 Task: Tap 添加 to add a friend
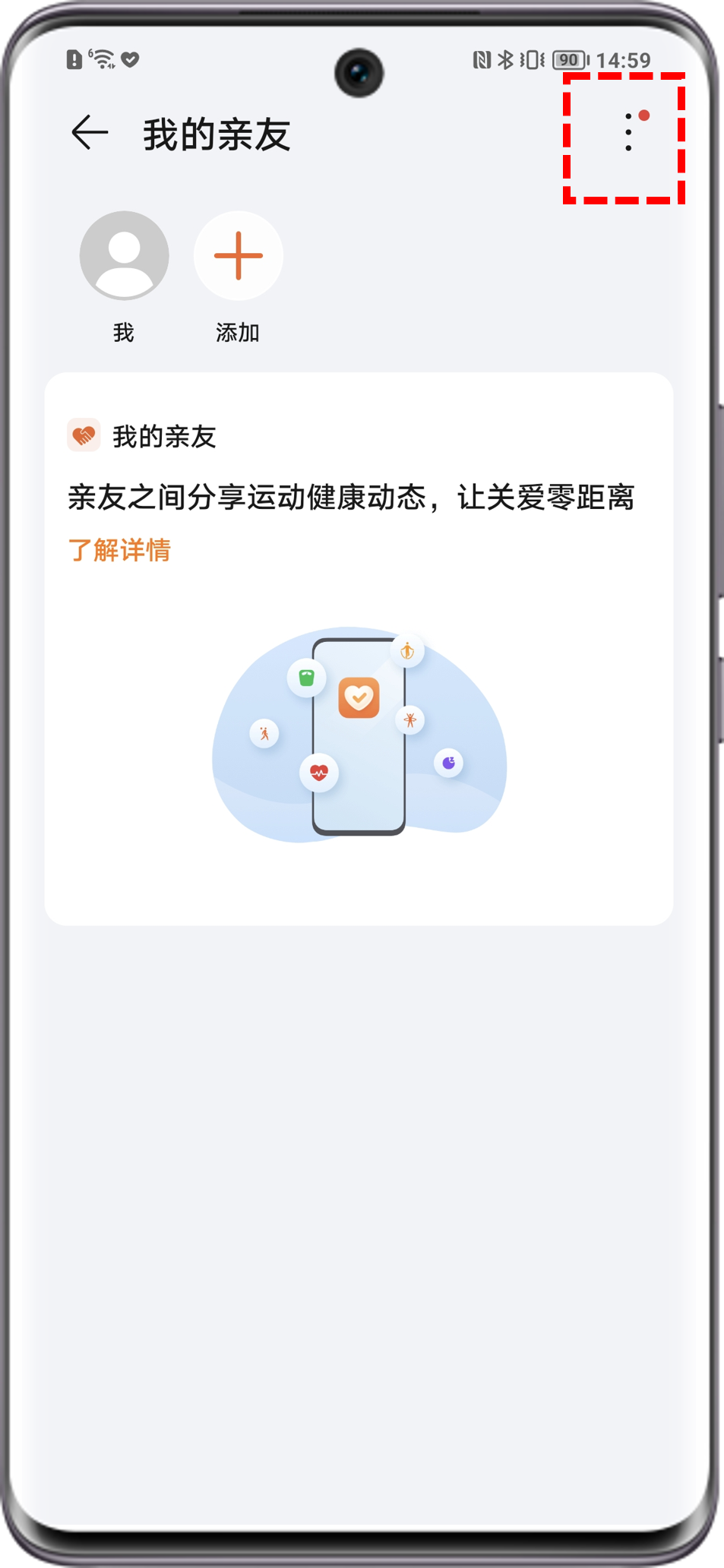point(239,255)
